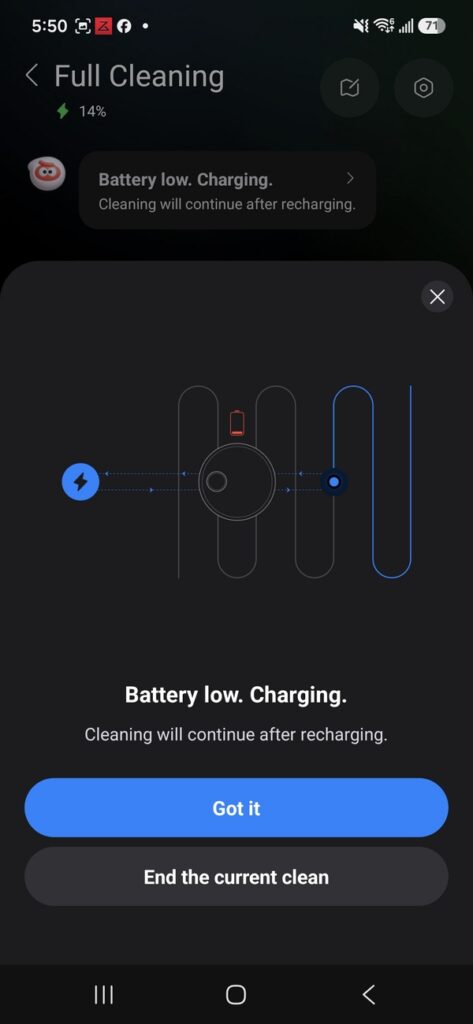Screen dimensions: 473x1024
Task: Tap the Got it button
Action: [x=236, y=808]
